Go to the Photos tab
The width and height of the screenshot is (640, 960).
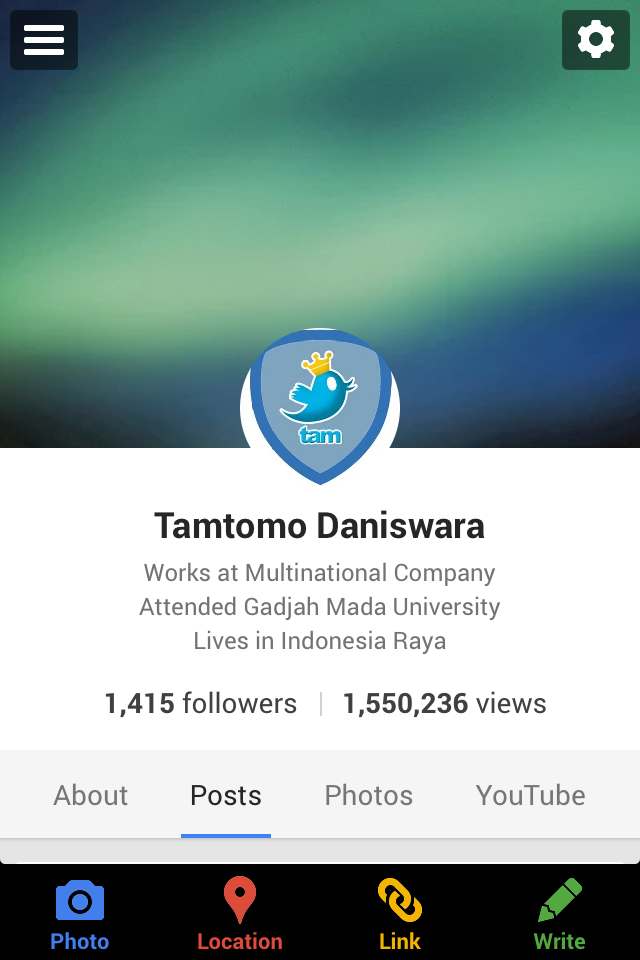369,795
